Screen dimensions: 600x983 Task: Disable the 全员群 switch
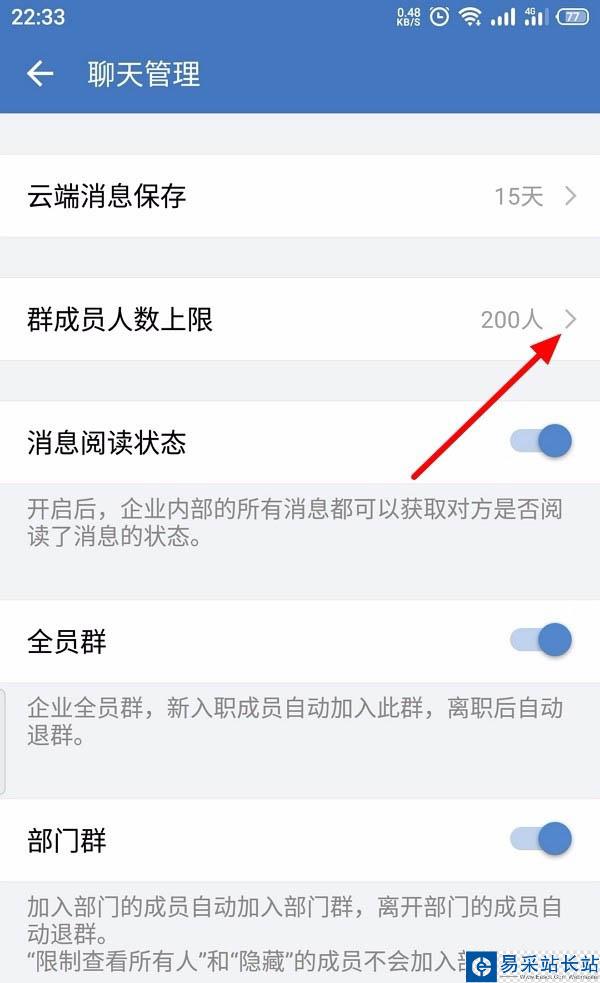coord(542,640)
